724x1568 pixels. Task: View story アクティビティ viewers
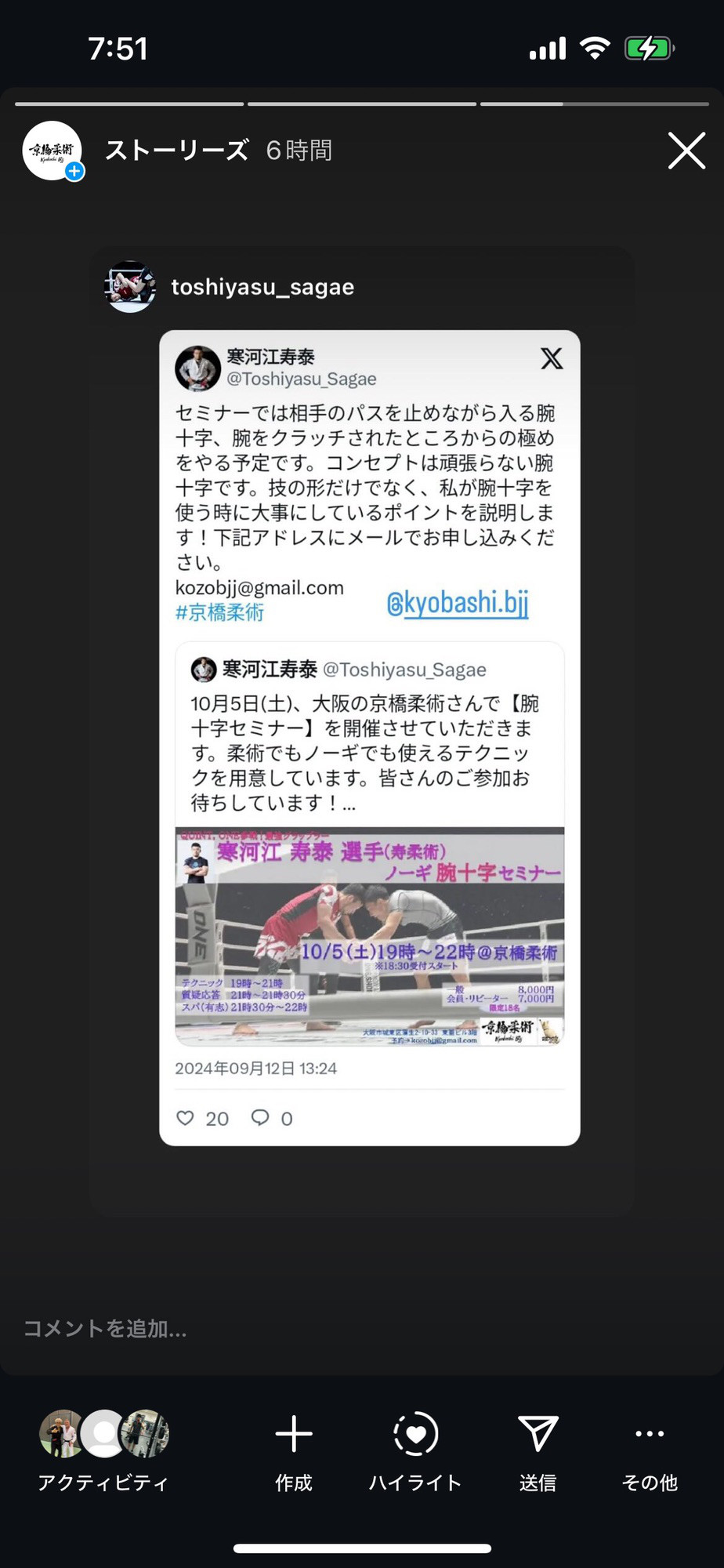coord(103,1449)
